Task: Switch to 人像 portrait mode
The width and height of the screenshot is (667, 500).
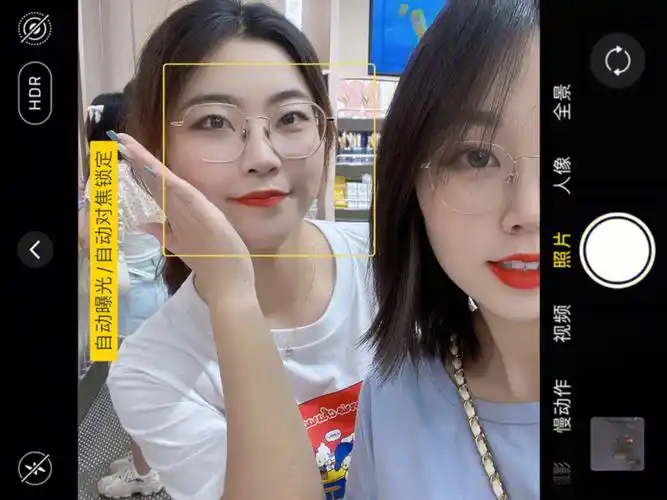Action: pos(563,175)
